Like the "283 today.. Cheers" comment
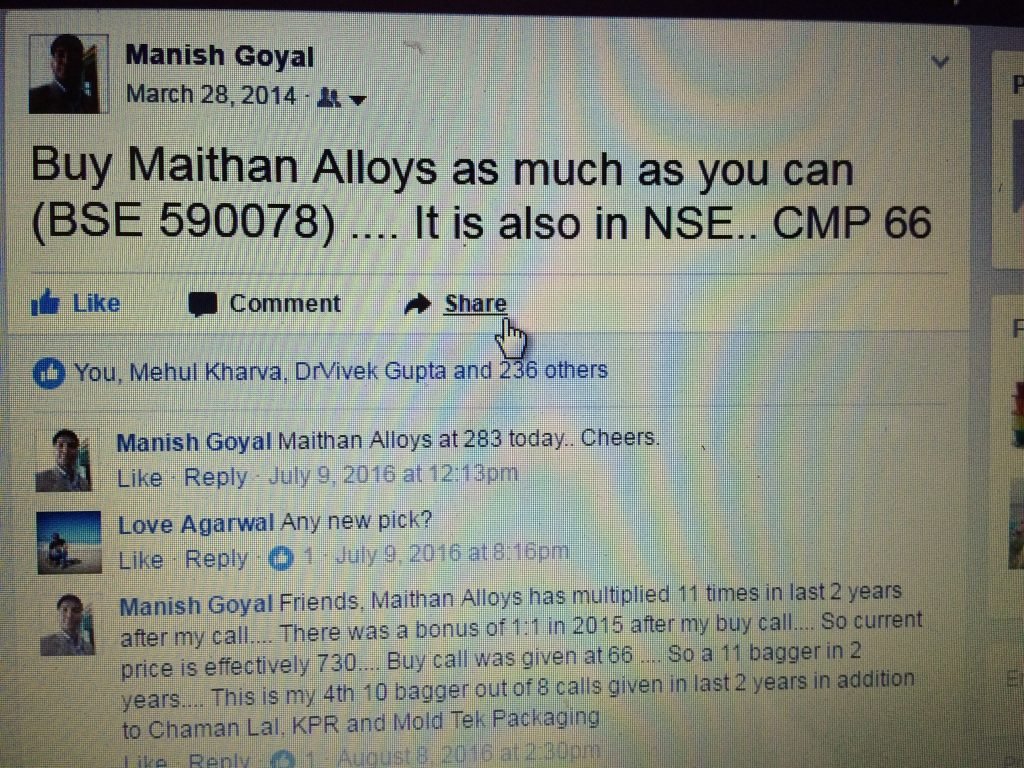 (x=139, y=478)
